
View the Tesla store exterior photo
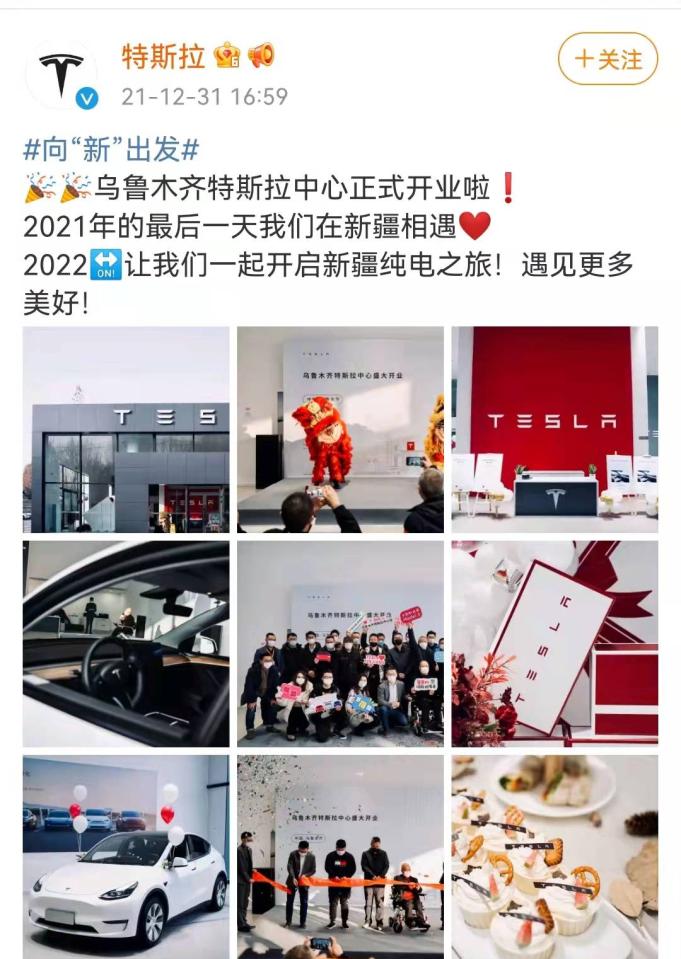pyautogui.click(x=126, y=429)
